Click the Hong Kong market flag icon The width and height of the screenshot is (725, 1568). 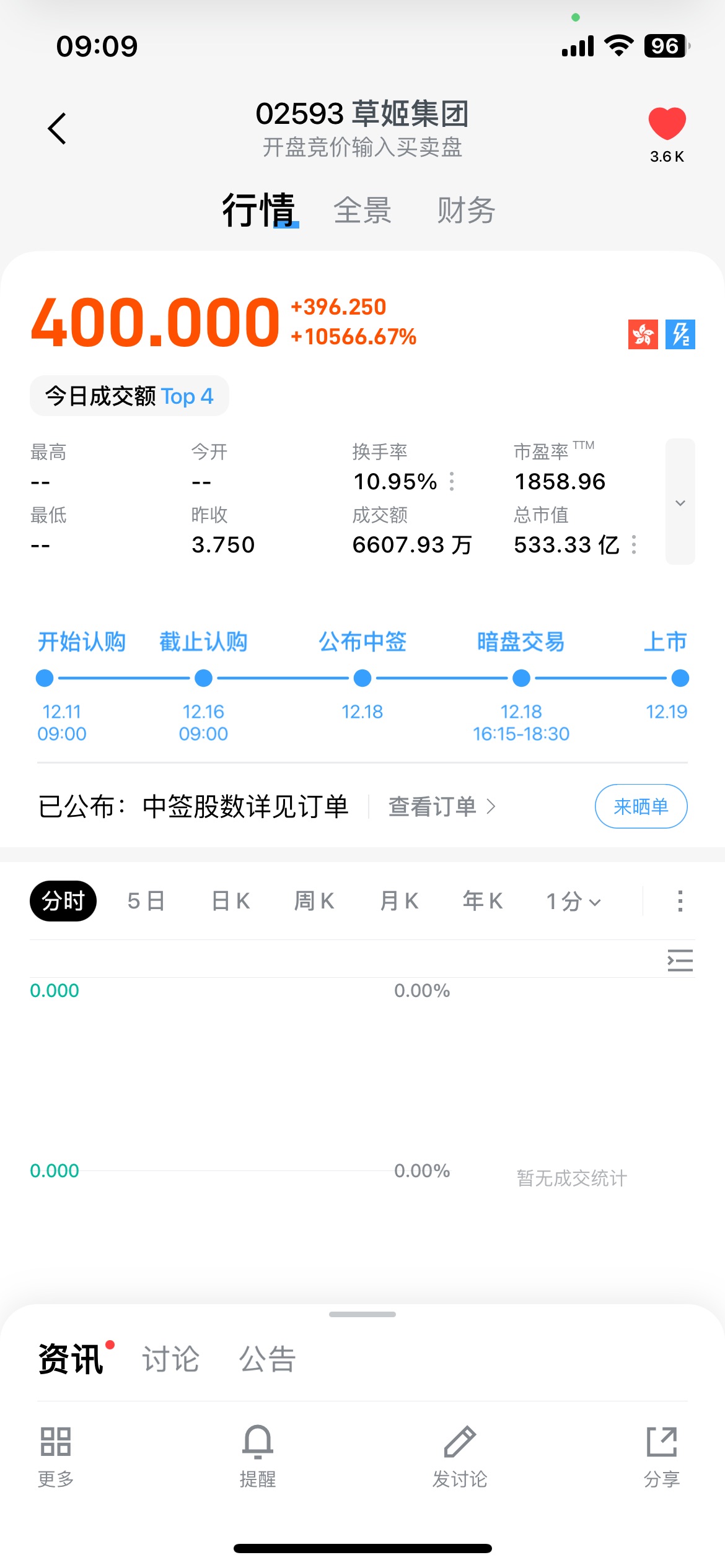click(643, 334)
